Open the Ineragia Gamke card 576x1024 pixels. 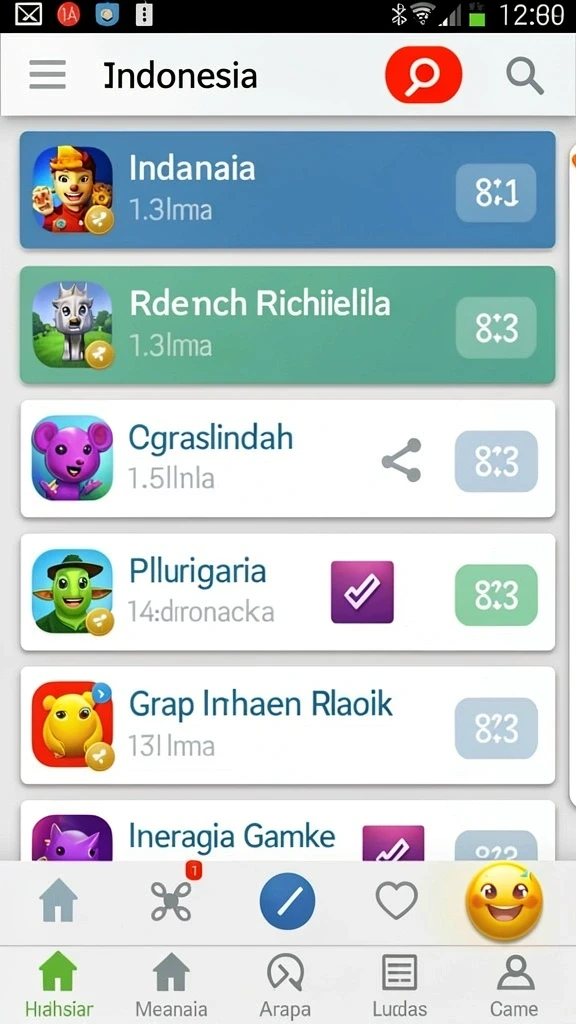click(x=287, y=831)
